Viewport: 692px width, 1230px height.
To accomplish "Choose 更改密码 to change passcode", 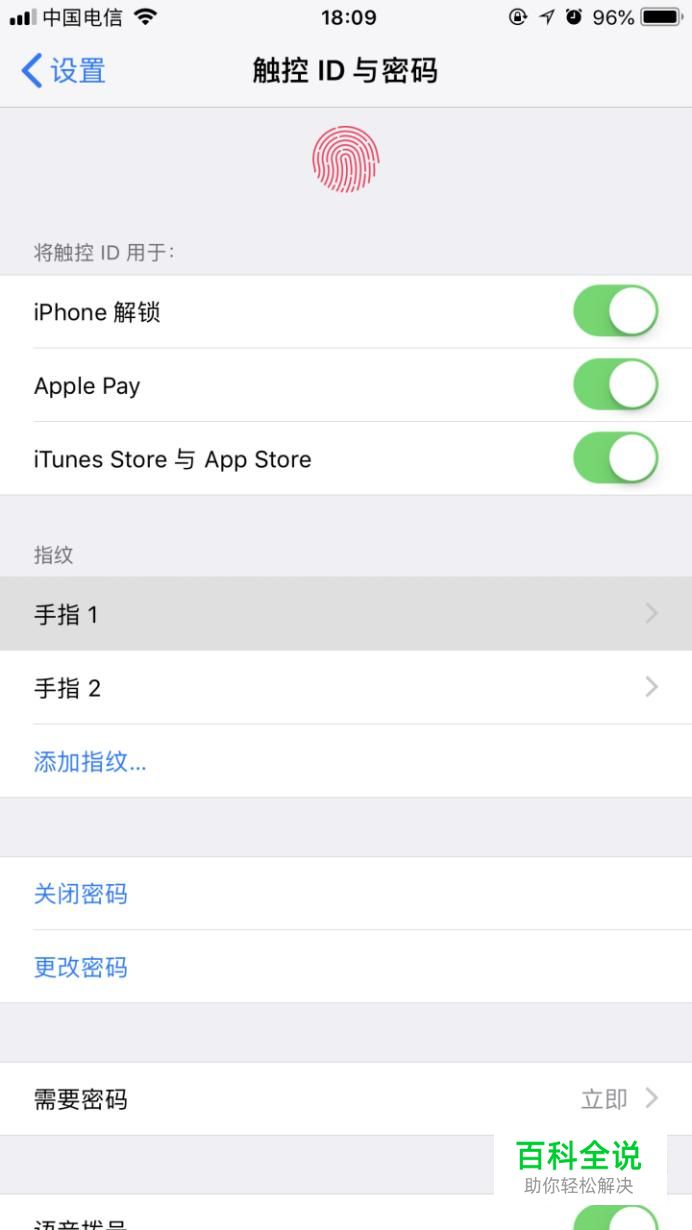I will click(x=81, y=968).
